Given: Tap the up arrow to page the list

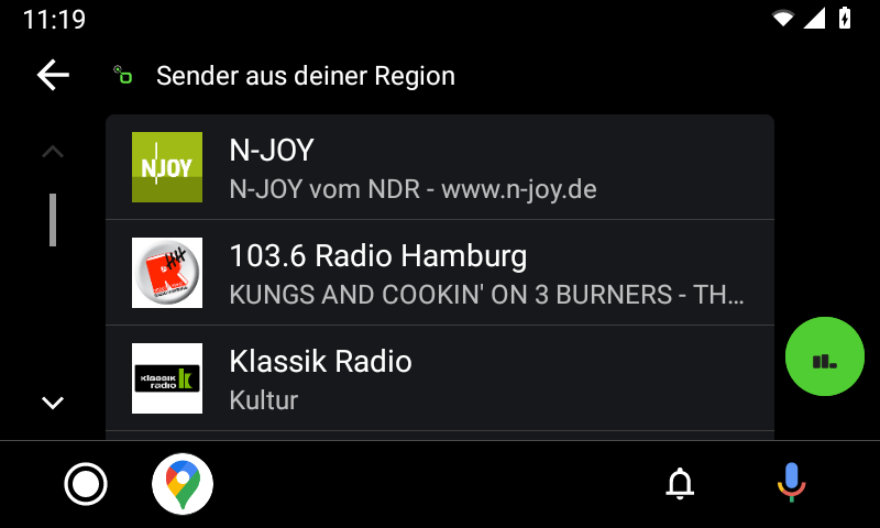Looking at the screenshot, I should (x=53, y=152).
